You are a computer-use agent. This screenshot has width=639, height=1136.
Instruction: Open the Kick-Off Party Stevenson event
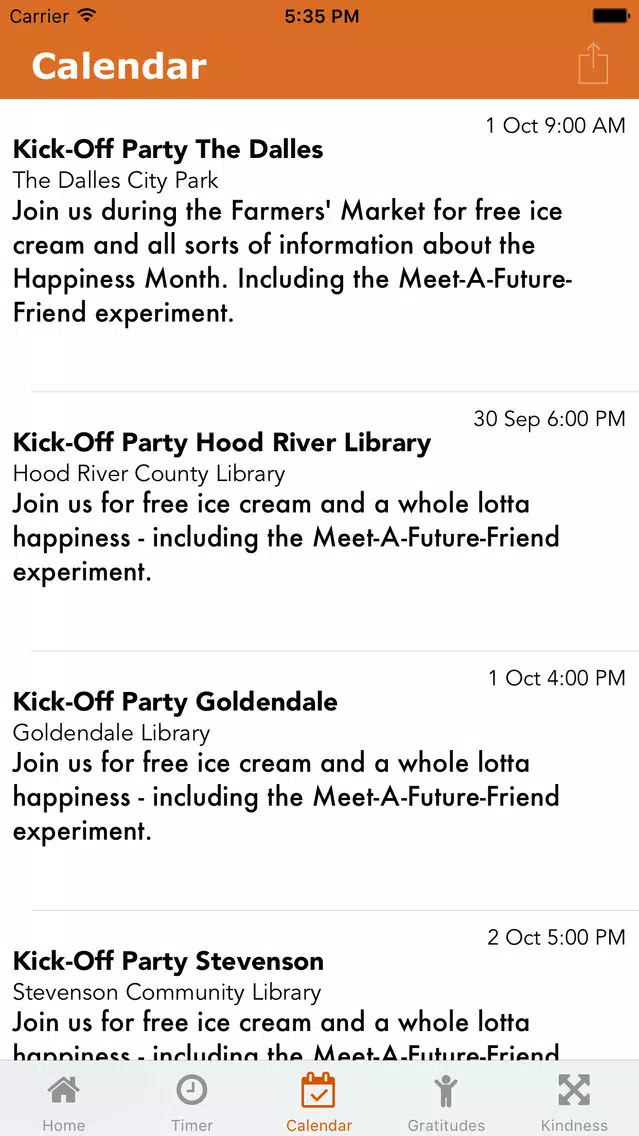click(x=320, y=986)
